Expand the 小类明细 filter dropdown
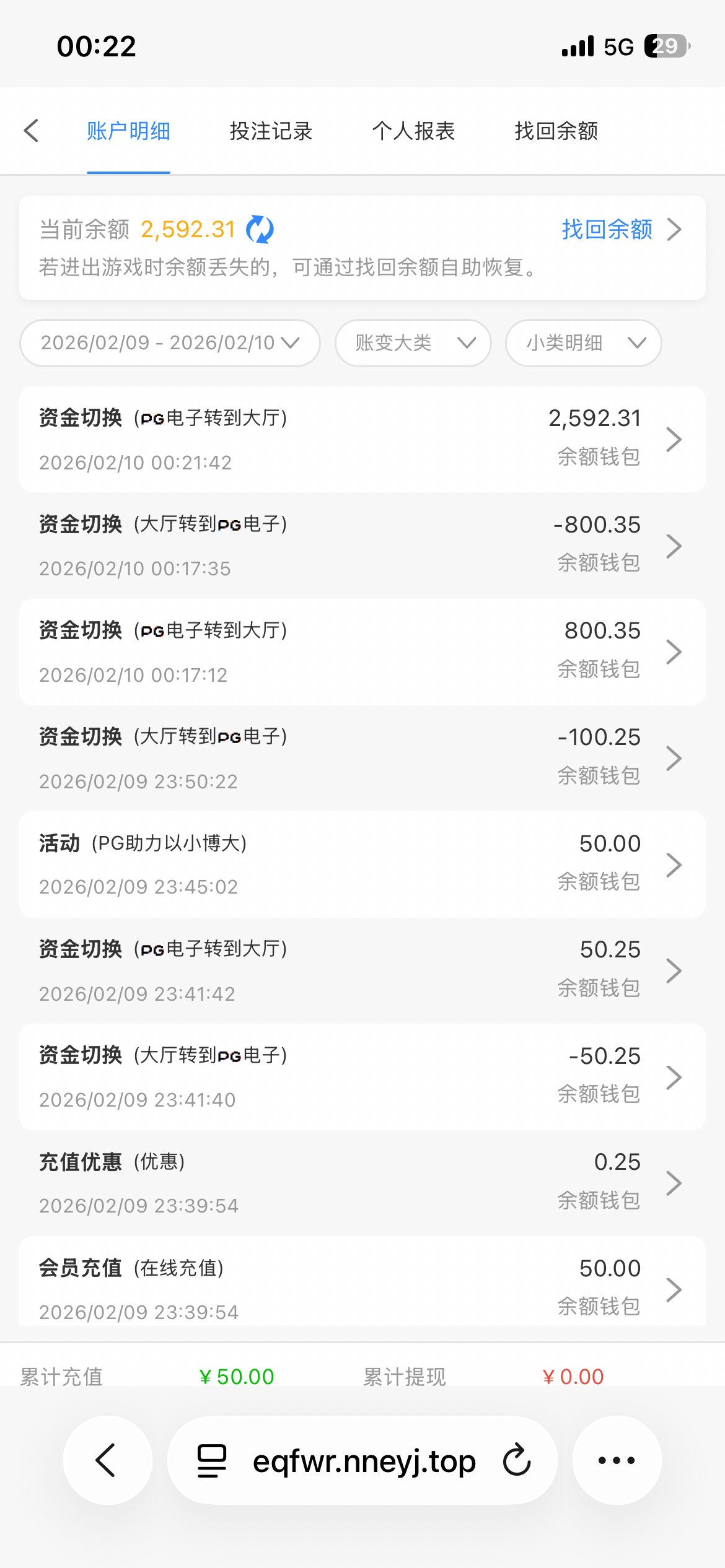This screenshot has width=725, height=1568. (583, 343)
